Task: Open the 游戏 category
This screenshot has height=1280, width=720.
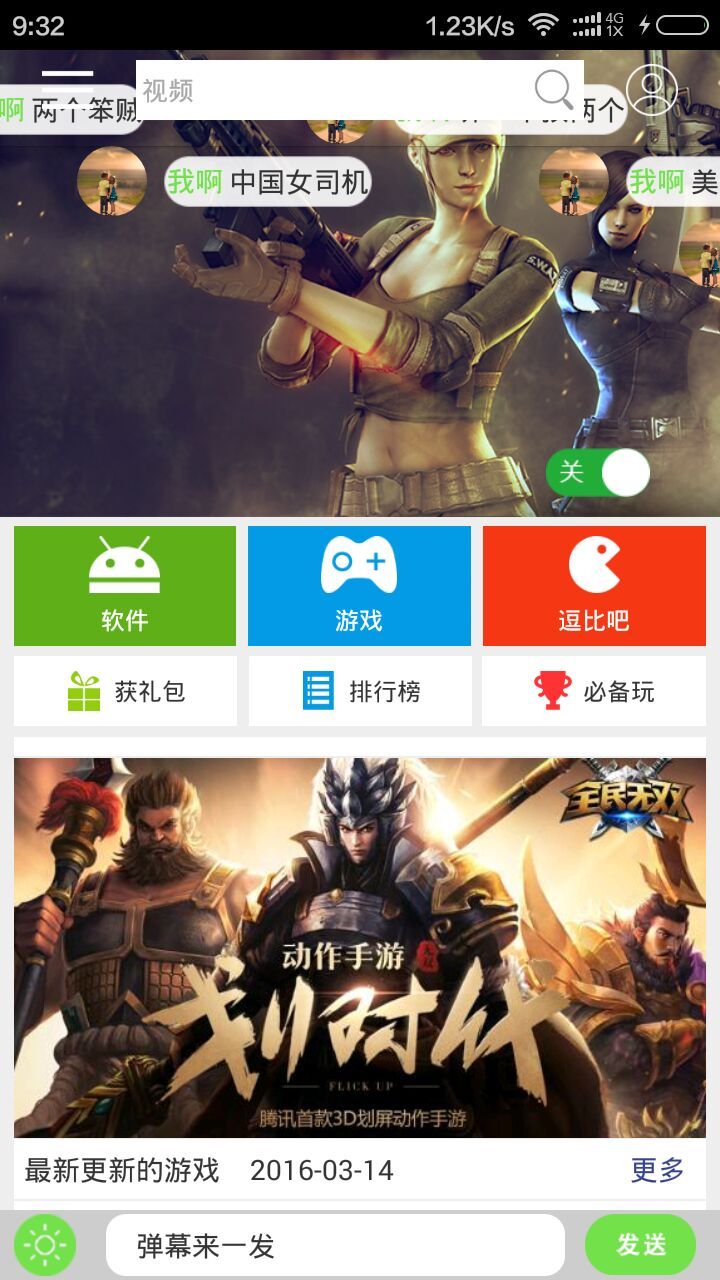Action: pos(359,586)
